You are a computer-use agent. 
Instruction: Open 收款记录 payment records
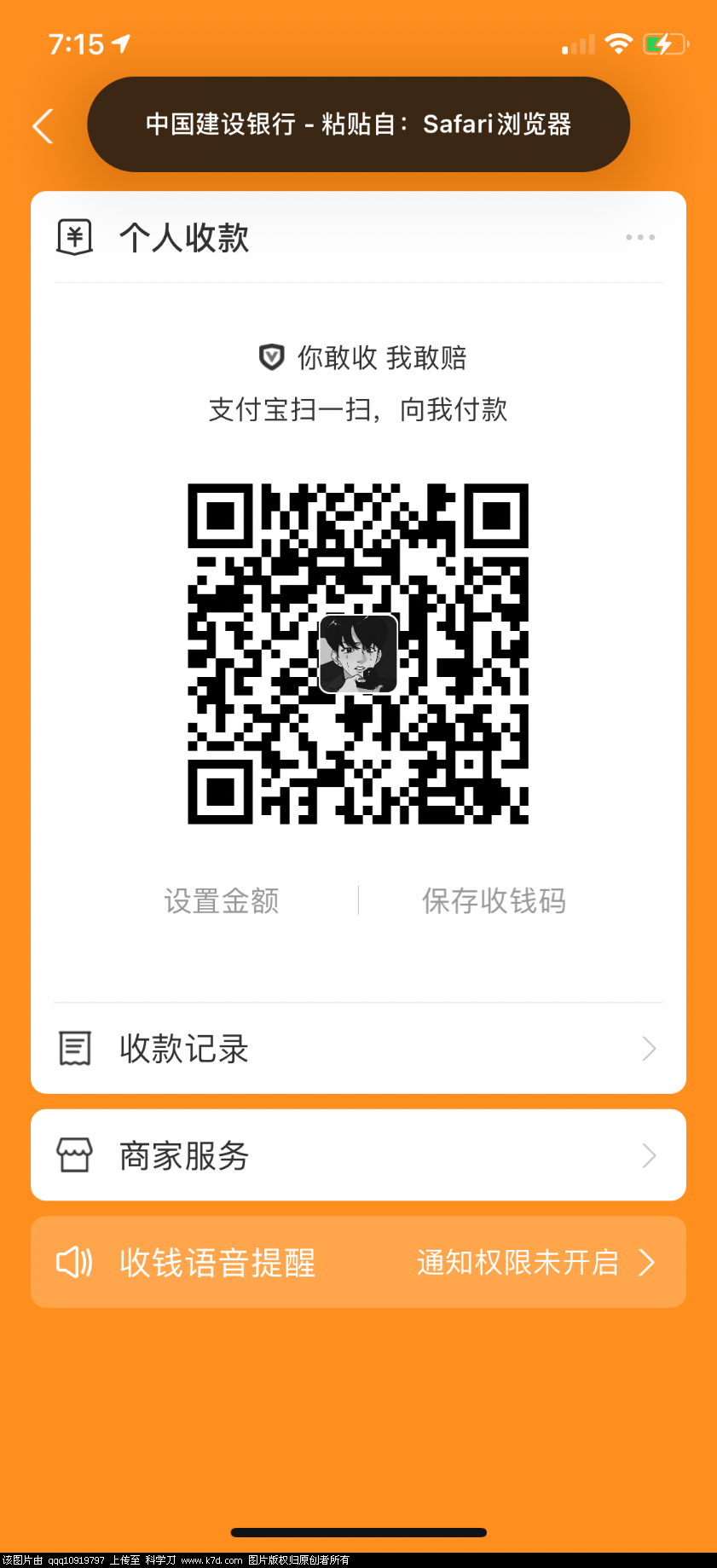[358, 1048]
